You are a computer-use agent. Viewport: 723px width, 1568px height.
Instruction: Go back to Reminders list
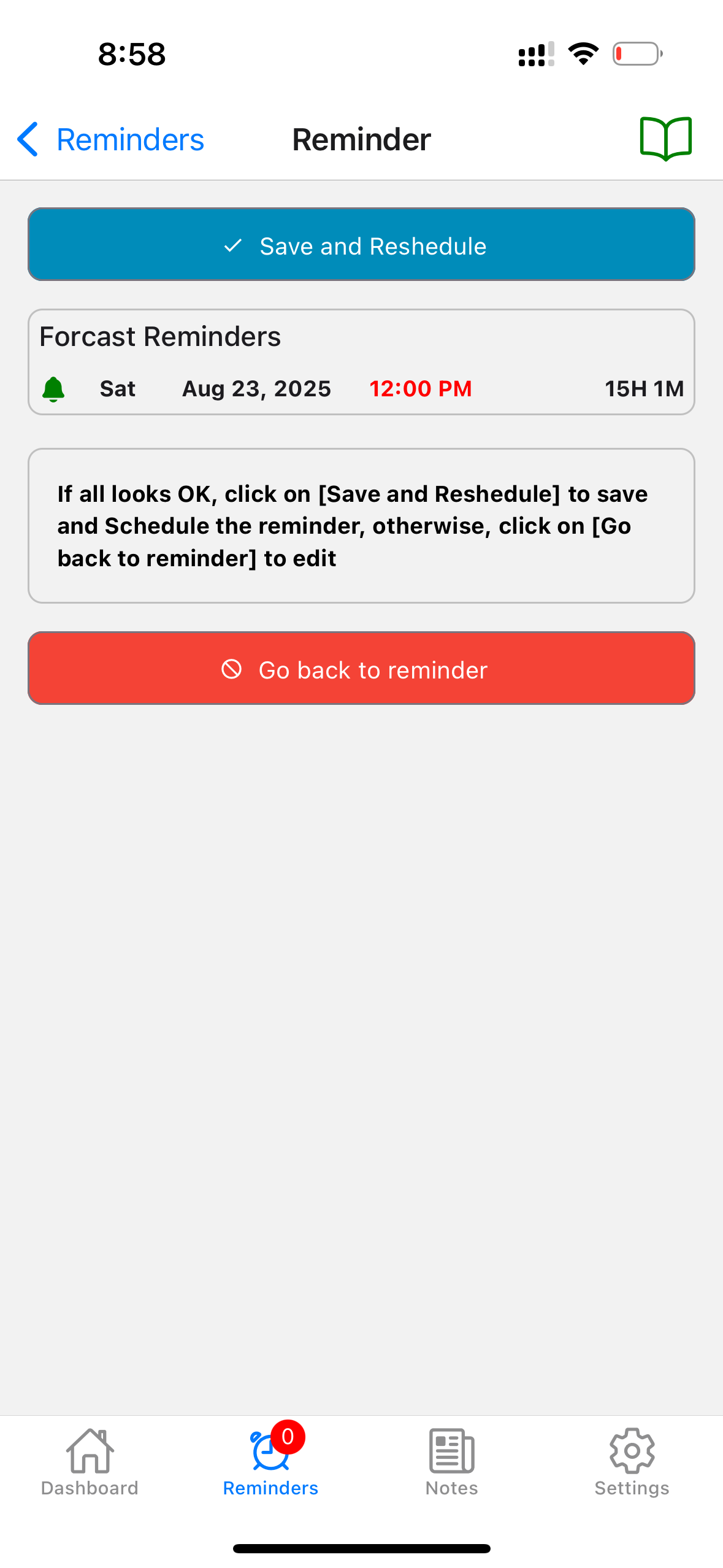click(x=110, y=139)
